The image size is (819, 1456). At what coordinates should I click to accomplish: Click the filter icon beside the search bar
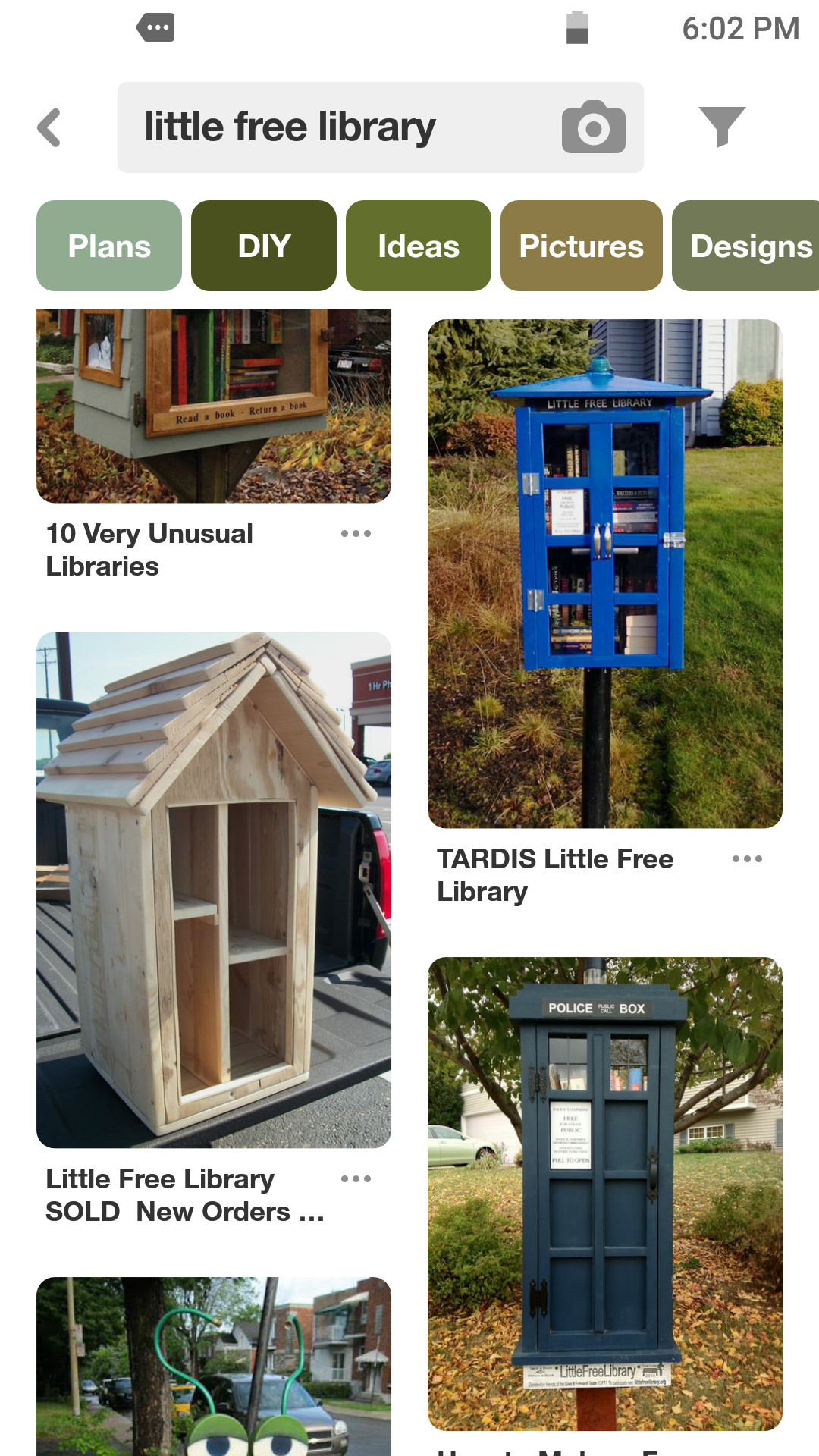coord(723,127)
